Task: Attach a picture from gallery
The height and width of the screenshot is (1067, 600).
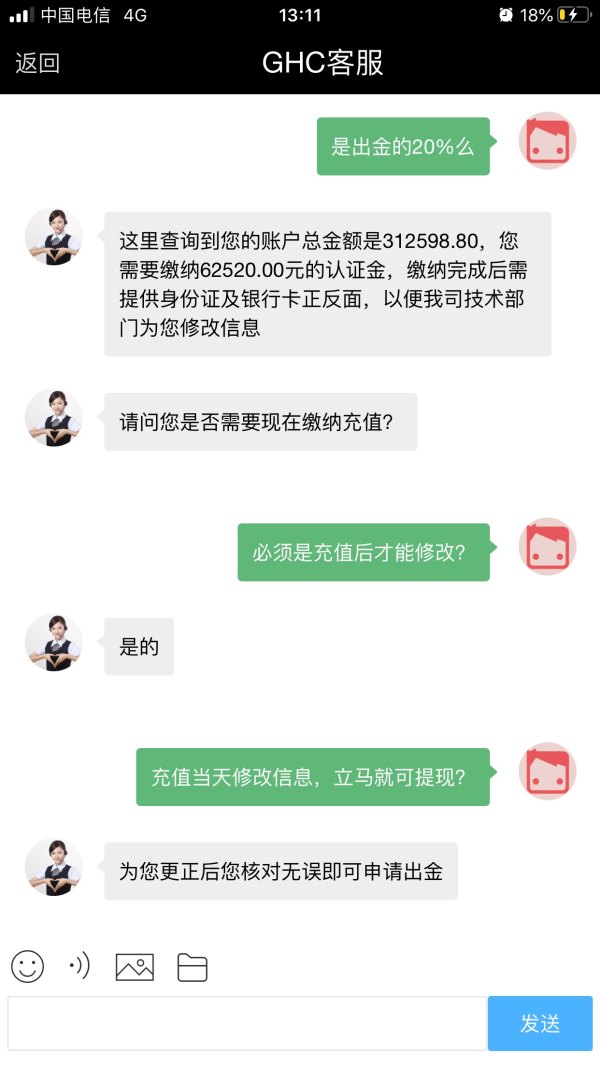Action: 135,967
